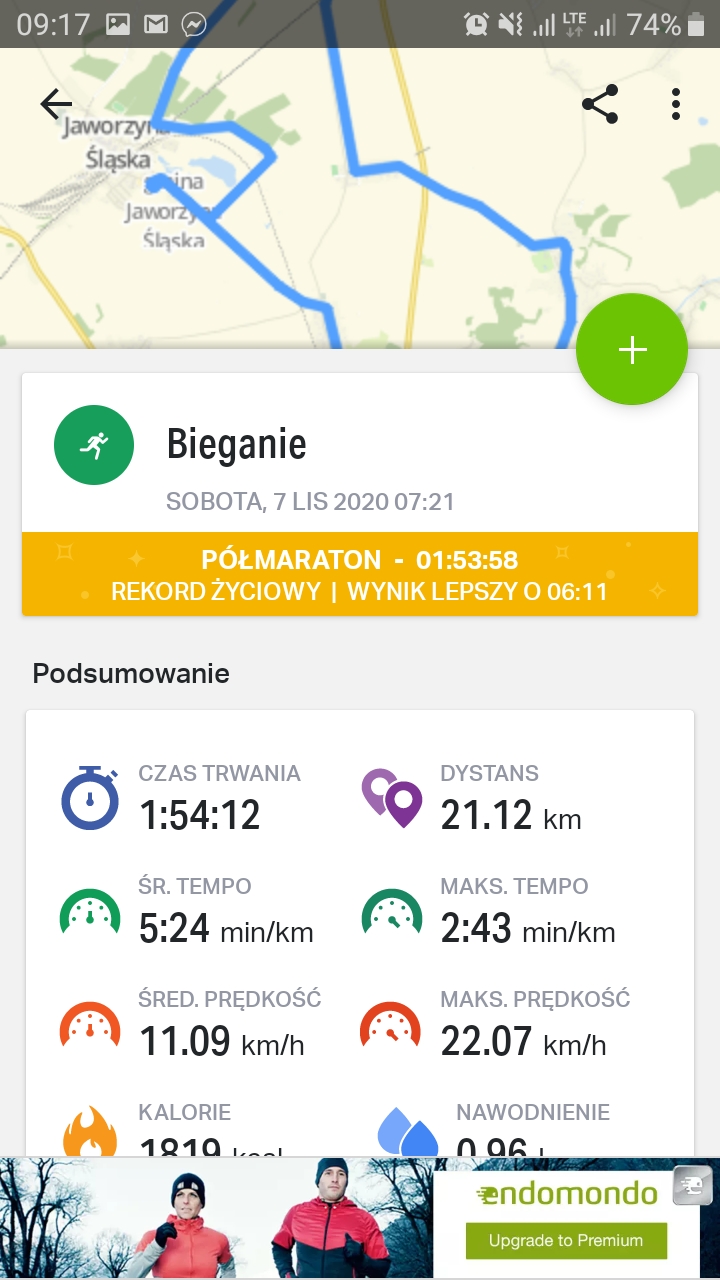Go back using the arrow icon
This screenshot has width=720, height=1280.
point(56,104)
